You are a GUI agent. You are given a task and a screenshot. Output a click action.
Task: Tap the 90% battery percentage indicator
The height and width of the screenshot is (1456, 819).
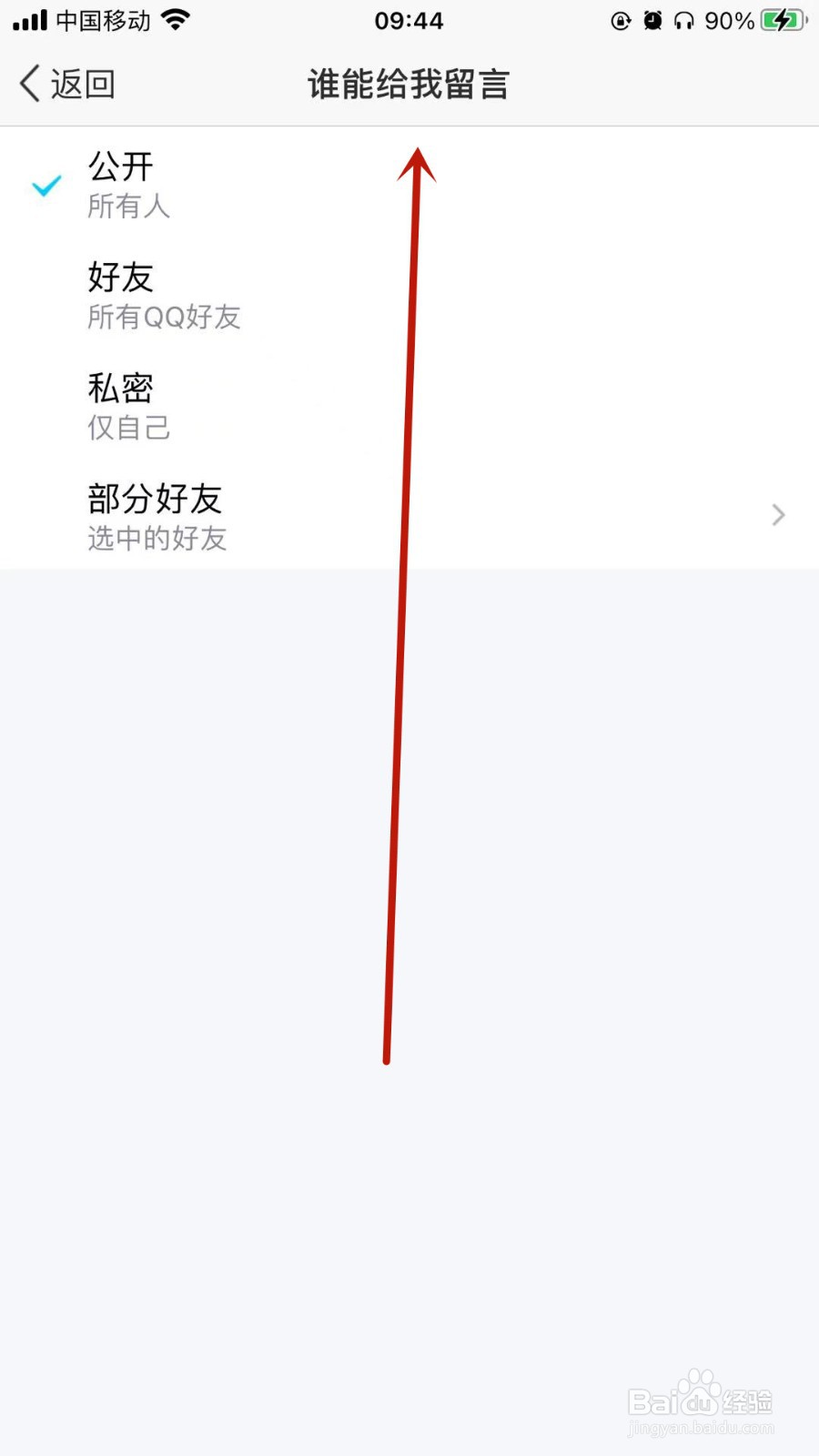click(728, 20)
